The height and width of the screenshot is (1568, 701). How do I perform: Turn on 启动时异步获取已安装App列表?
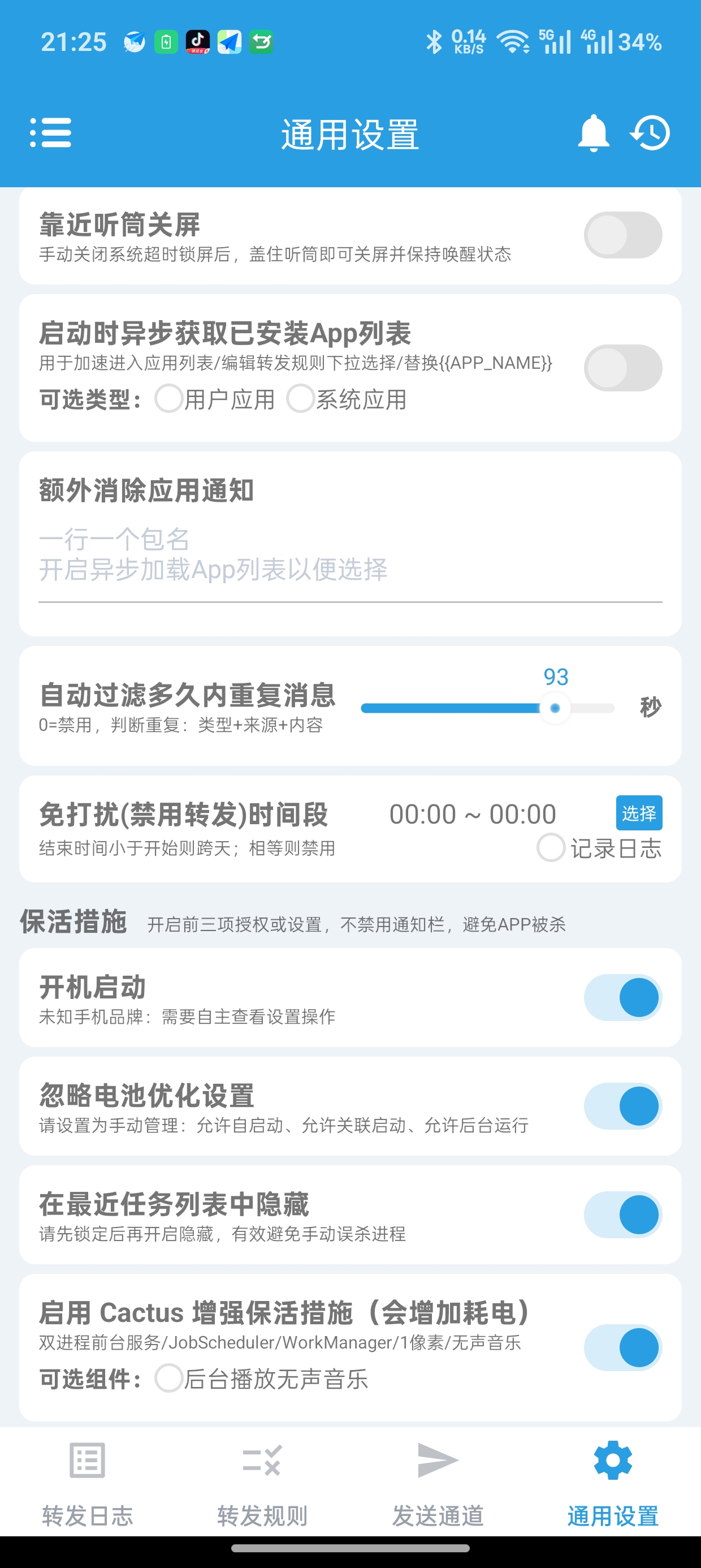(x=623, y=368)
